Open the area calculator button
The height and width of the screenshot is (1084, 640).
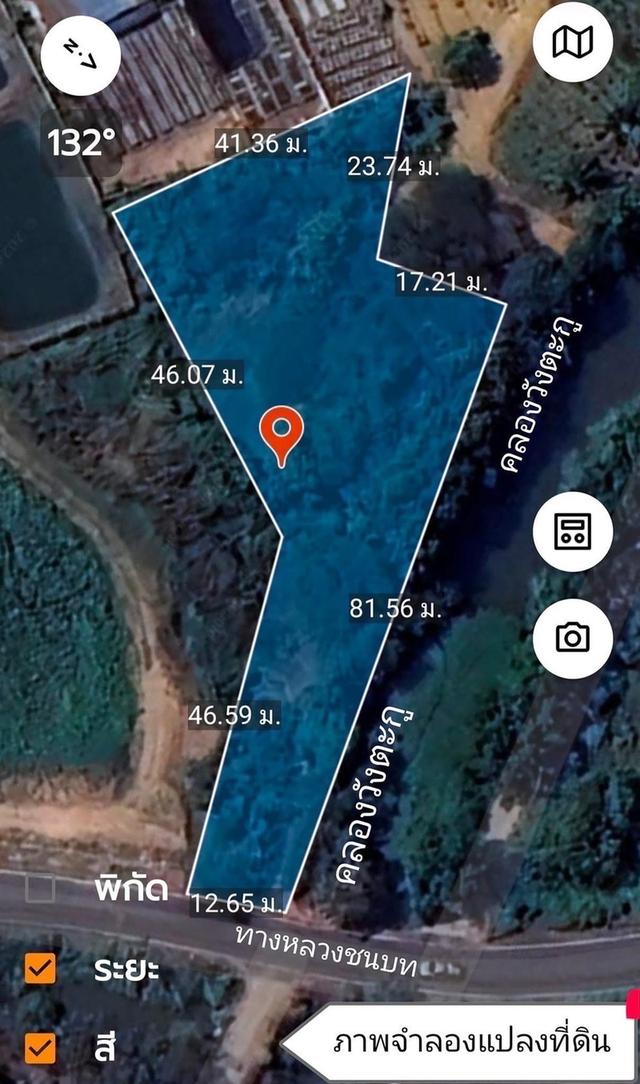573,532
